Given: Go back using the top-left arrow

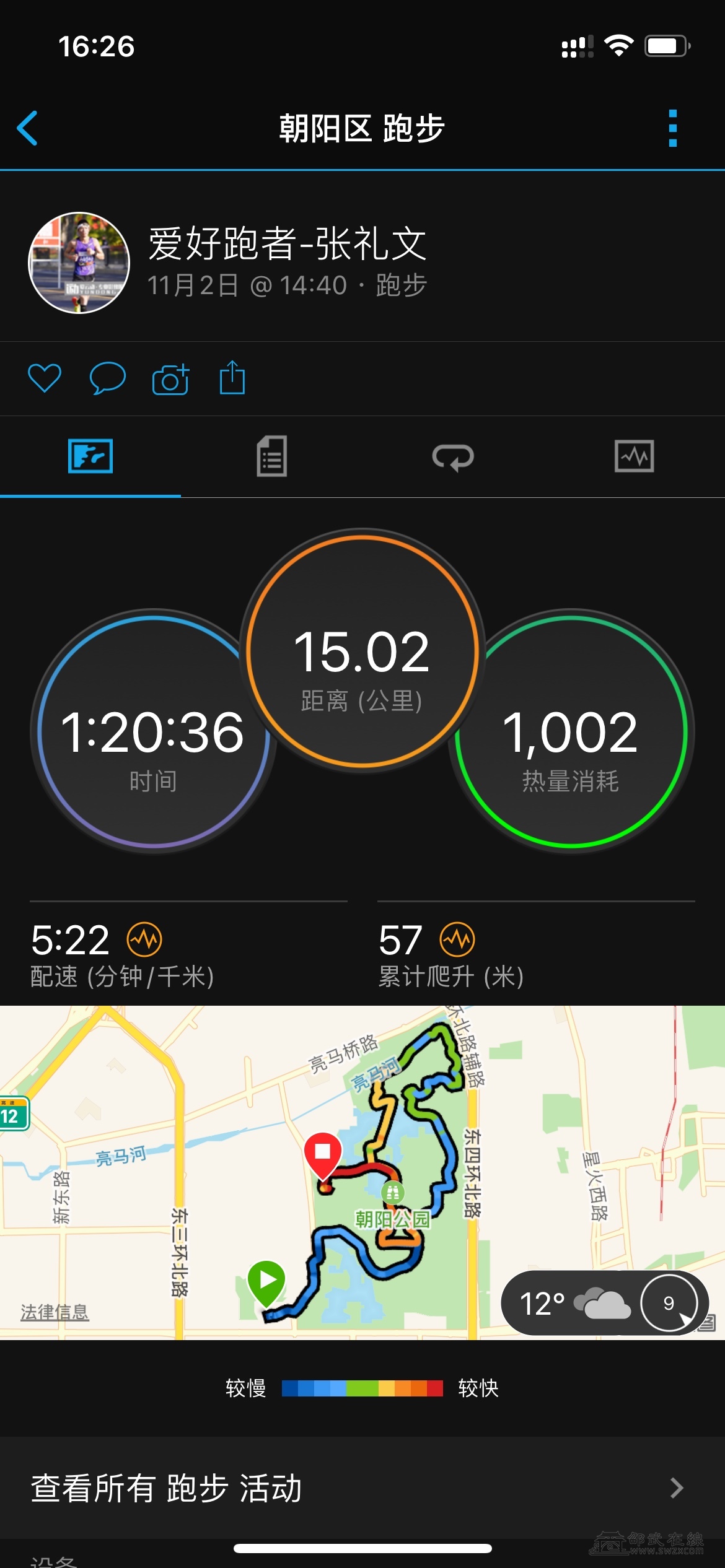Looking at the screenshot, I should 28,128.
